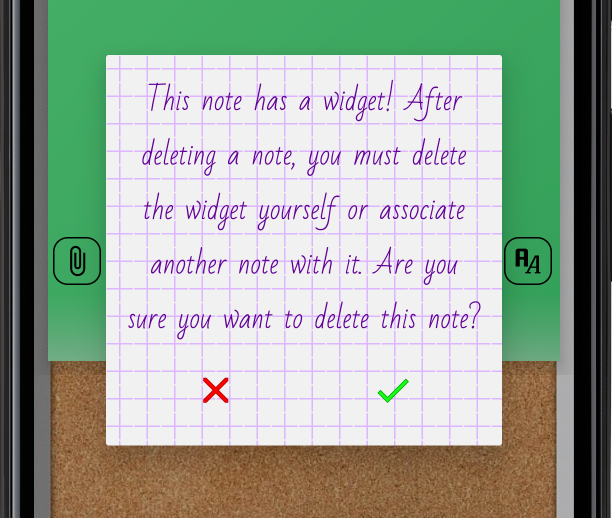Open the paperclip attachment button

pyautogui.click(x=77, y=261)
